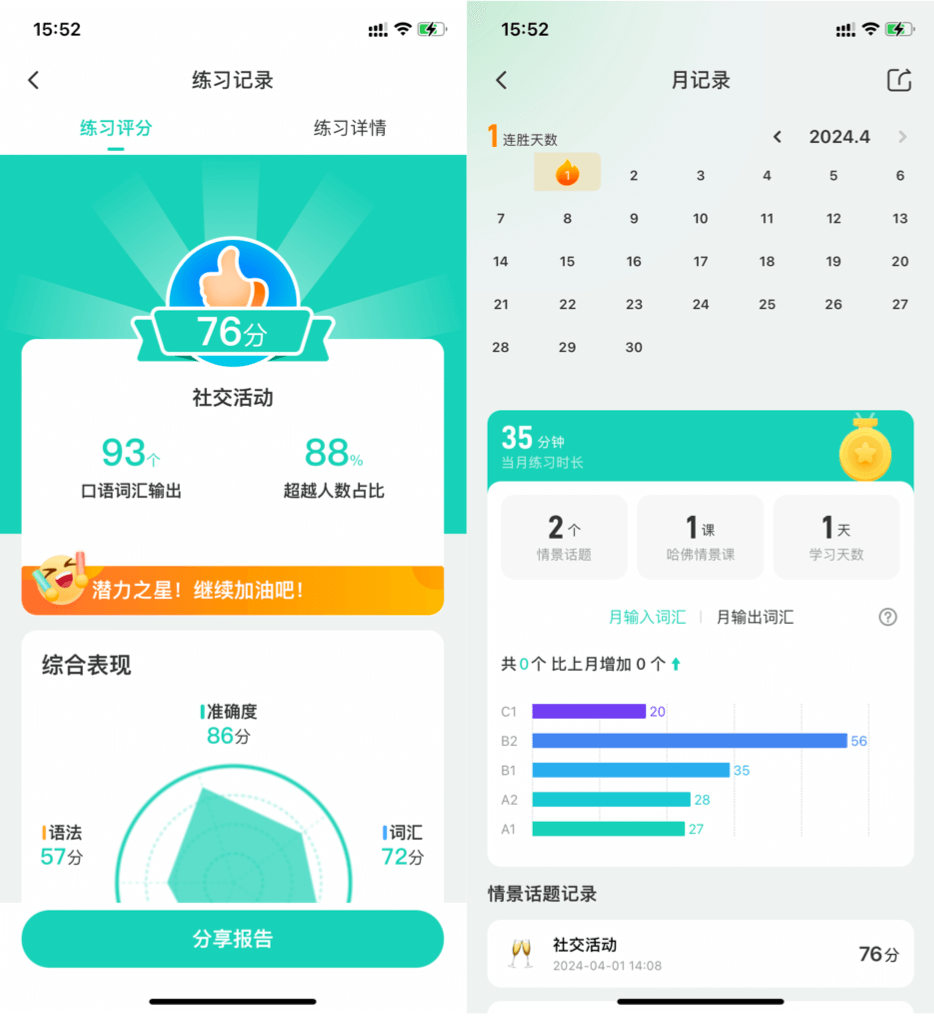Go to the month before 2024.4
The width and height of the screenshot is (934, 1018).
pyautogui.click(x=777, y=137)
